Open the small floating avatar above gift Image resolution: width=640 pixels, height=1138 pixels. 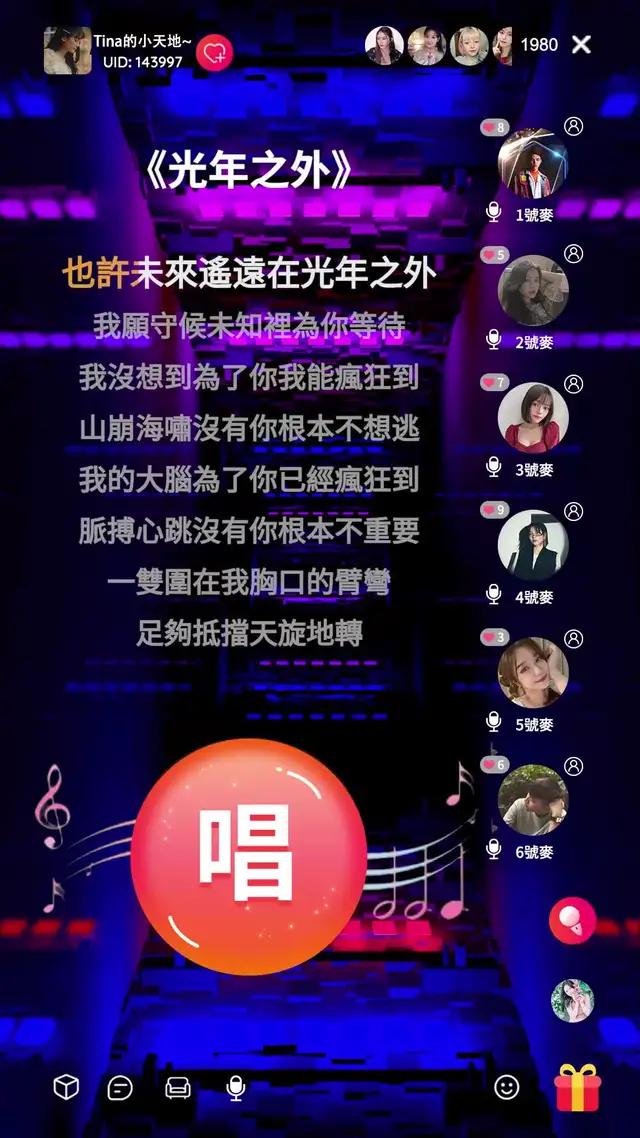tap(572, 1000)
